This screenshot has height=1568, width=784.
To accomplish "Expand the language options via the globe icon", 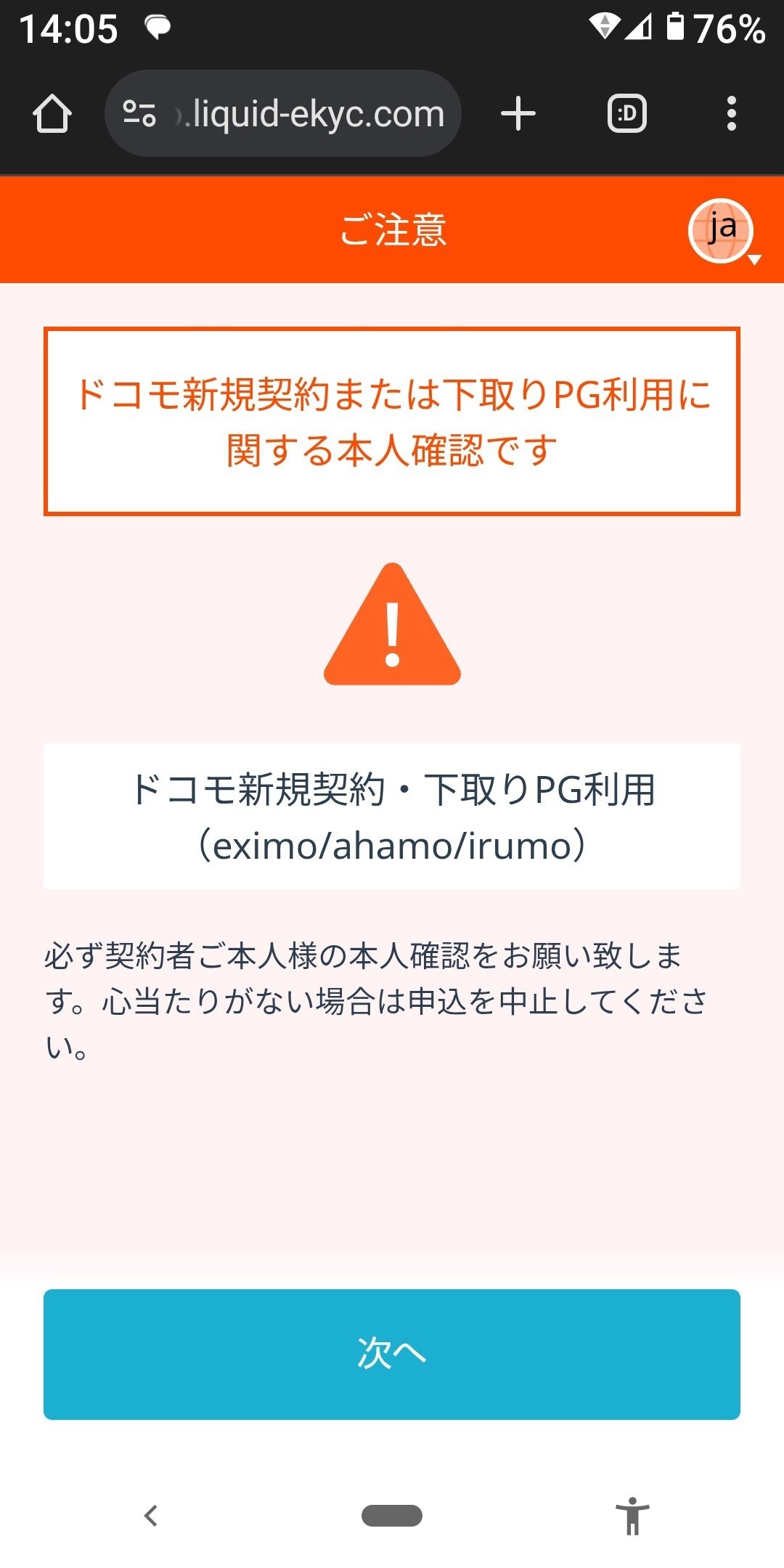I will 719,229.
